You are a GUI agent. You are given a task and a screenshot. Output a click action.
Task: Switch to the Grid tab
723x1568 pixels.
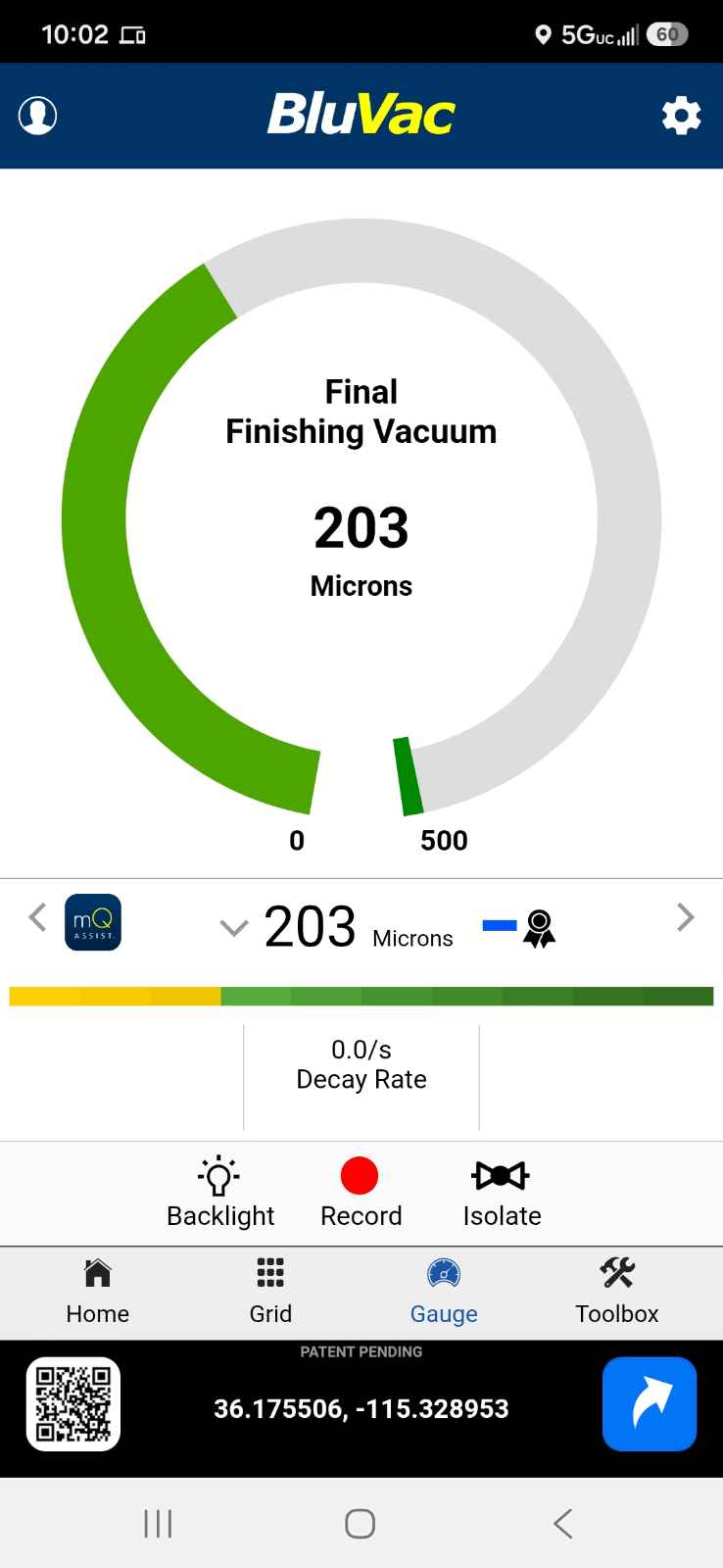(x=270, y=1293)
